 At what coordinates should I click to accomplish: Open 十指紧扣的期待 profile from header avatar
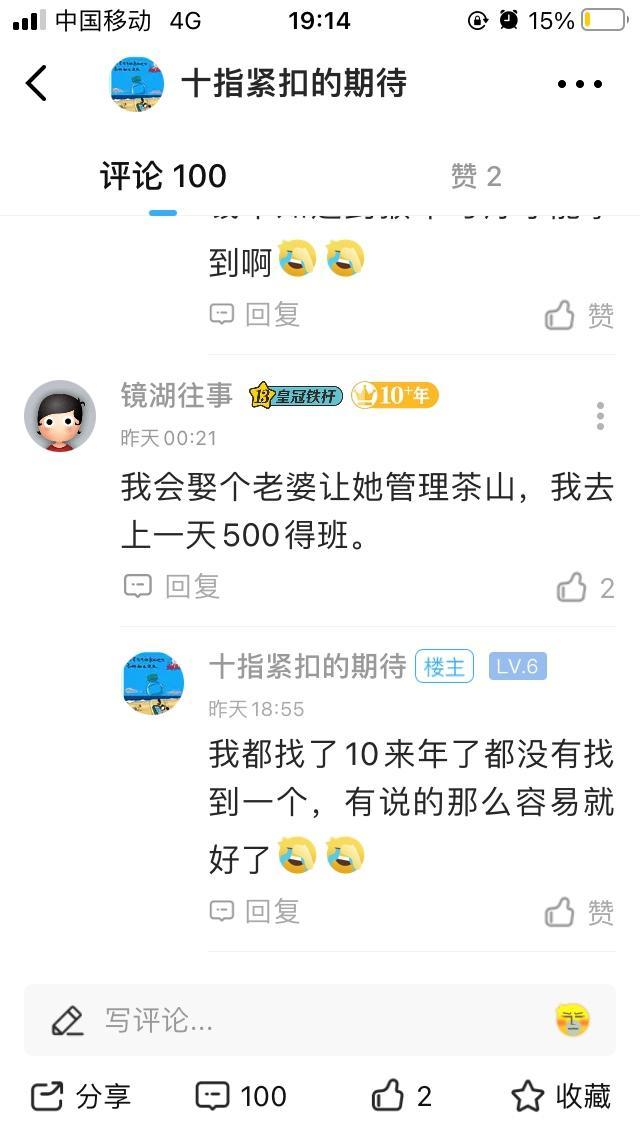click(137, 84)
